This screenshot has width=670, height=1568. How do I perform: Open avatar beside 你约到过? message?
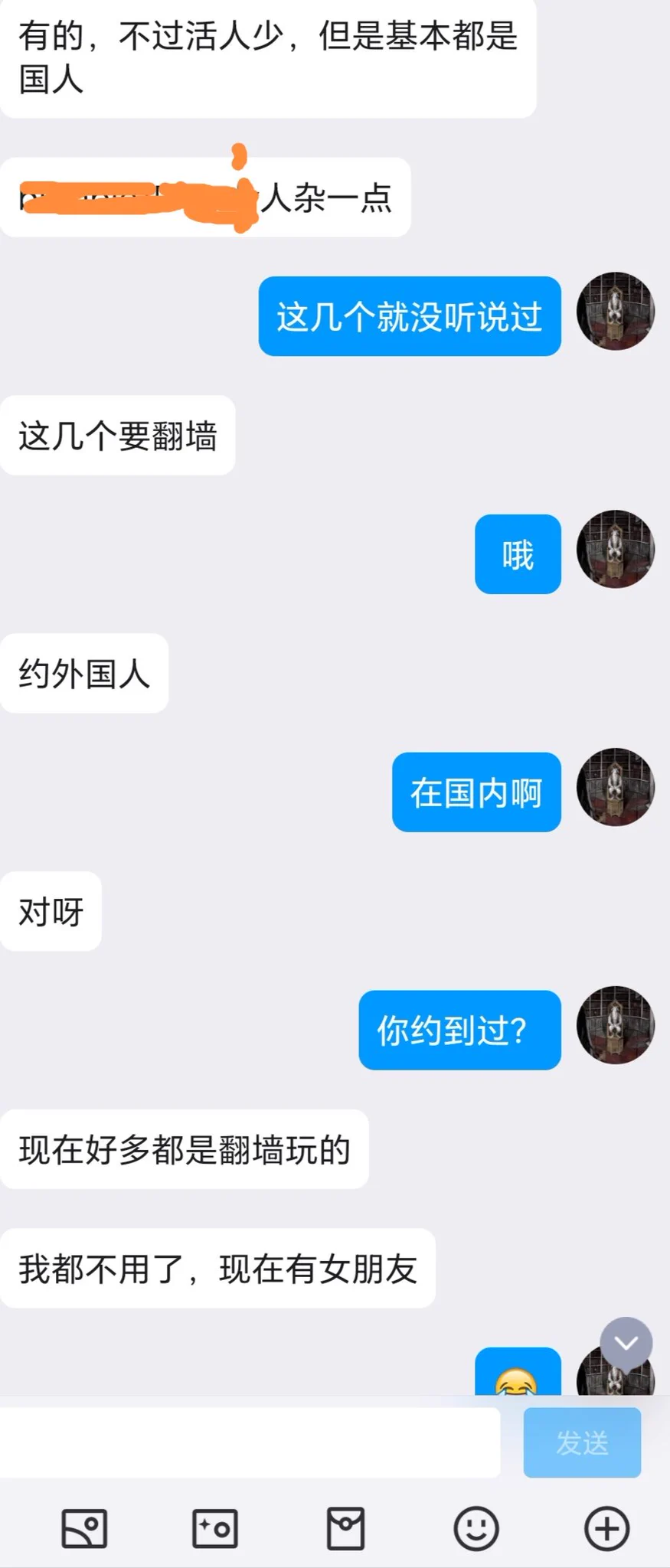pos(616,1025)
